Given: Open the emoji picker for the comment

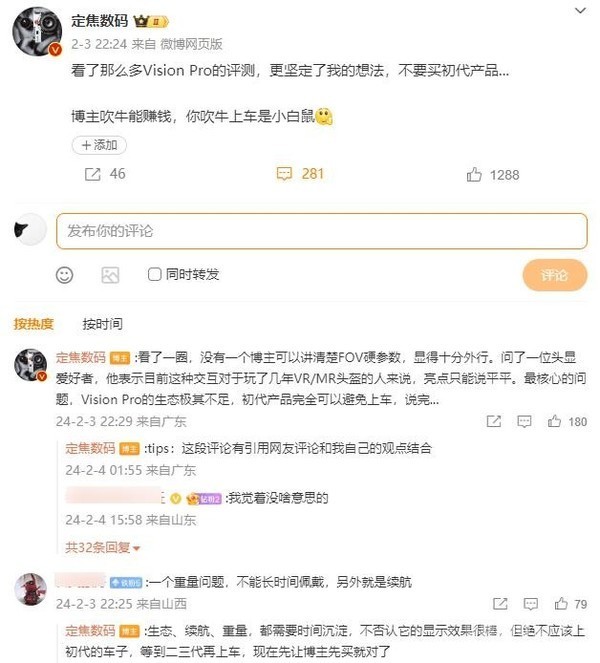Looking at the screenshot, I should point(64,274).
